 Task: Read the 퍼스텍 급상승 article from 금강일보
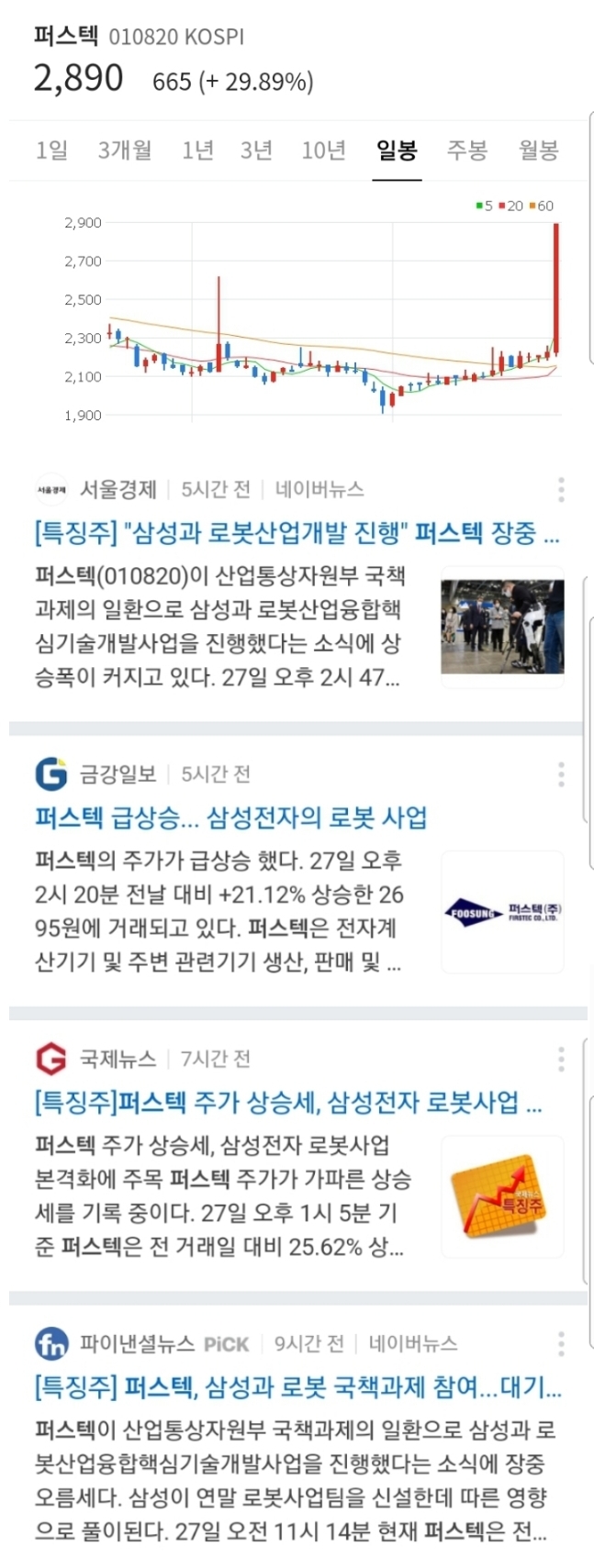[230, 817]
